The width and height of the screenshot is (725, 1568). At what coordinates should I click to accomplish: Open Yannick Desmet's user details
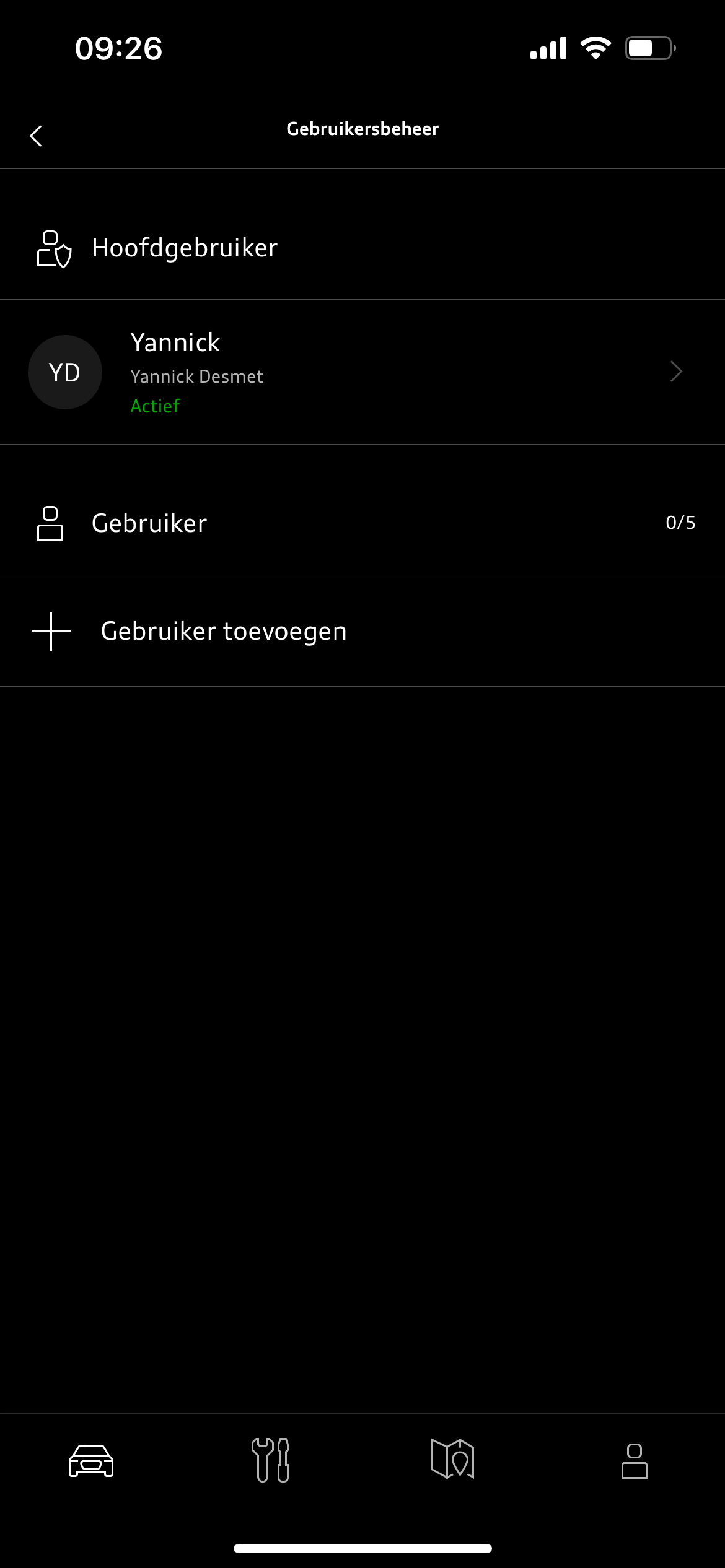362,372
